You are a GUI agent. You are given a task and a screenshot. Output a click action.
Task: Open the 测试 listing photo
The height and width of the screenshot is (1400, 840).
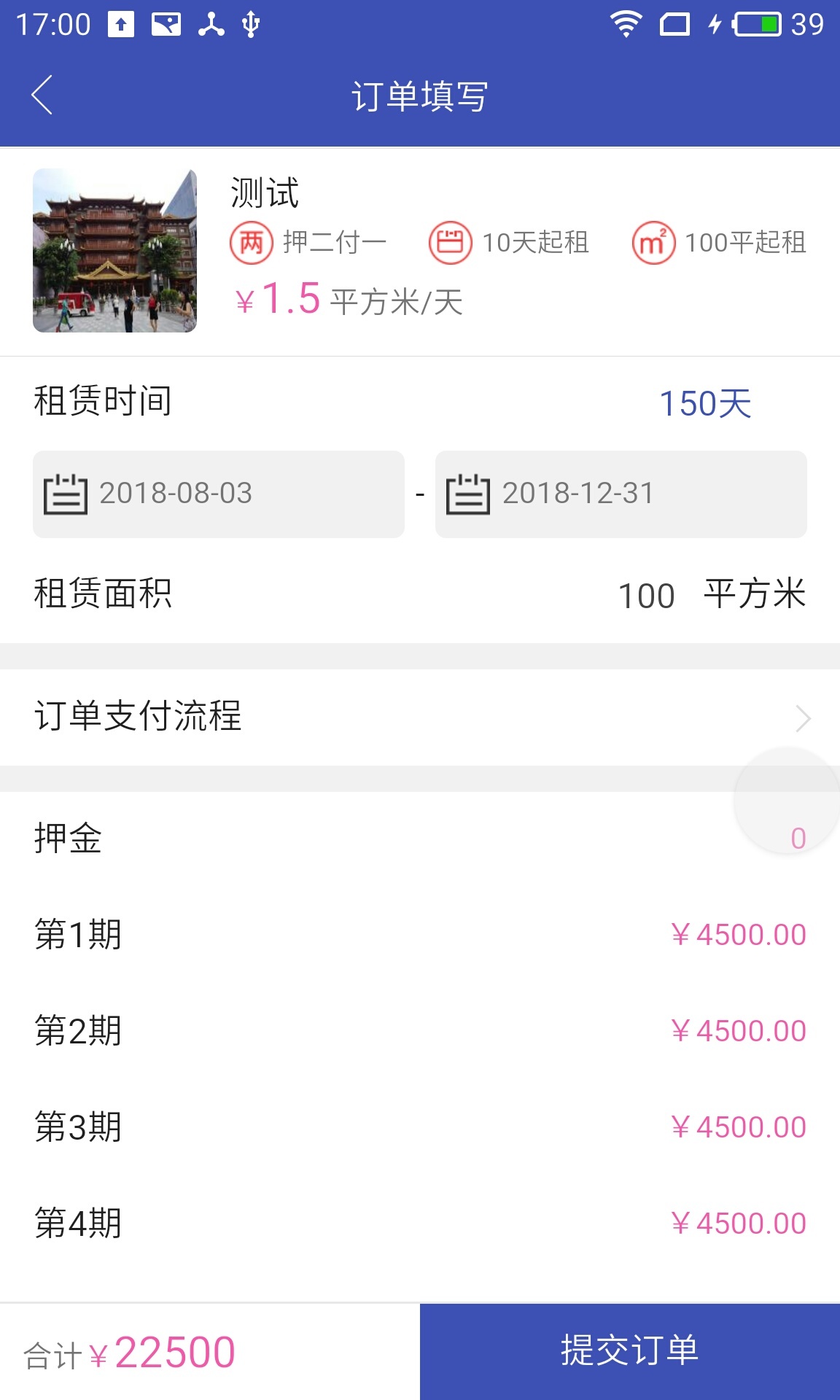tap(114, 251)
